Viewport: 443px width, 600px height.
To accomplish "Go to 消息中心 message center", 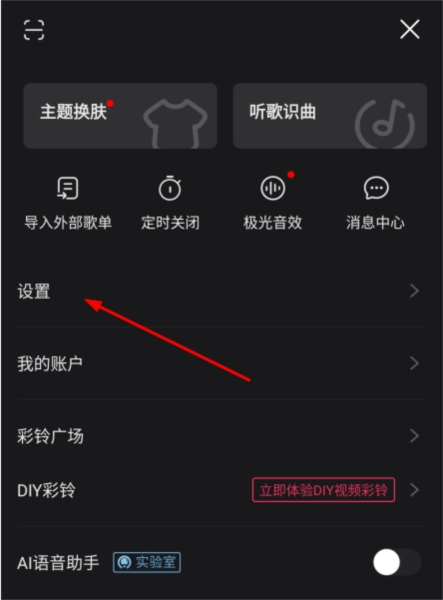I will (x=375, y=203).
